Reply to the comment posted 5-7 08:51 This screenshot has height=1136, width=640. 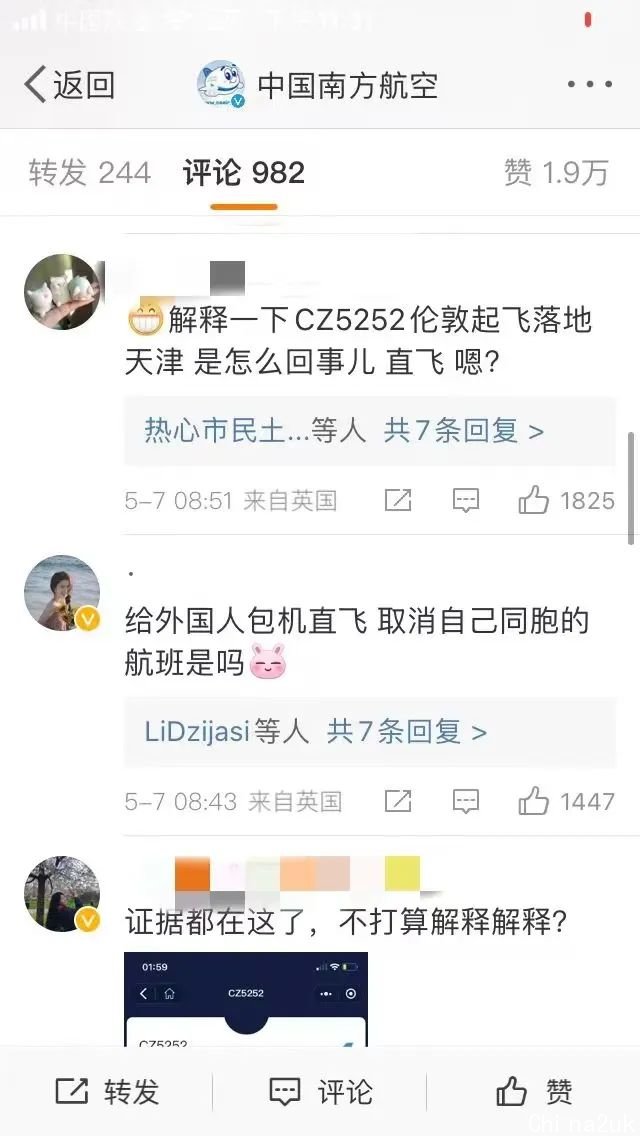tap(465, 501)
